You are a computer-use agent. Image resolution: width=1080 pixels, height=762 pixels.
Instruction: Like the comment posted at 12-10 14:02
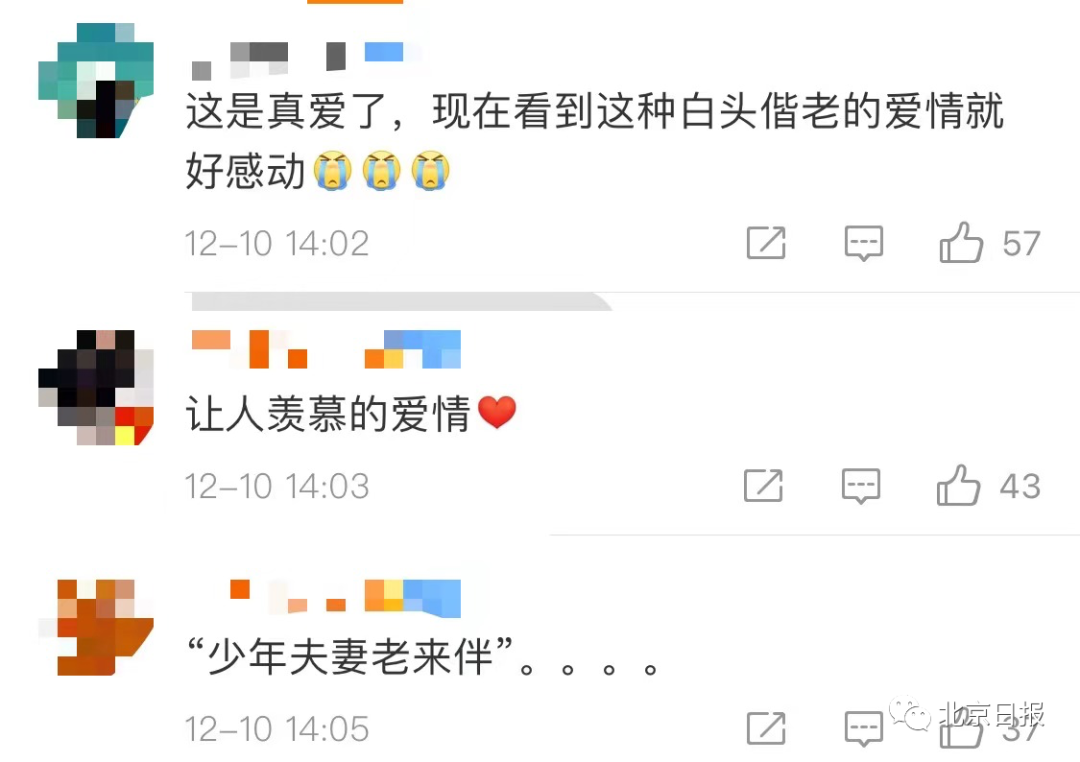[x=961, y=243]
